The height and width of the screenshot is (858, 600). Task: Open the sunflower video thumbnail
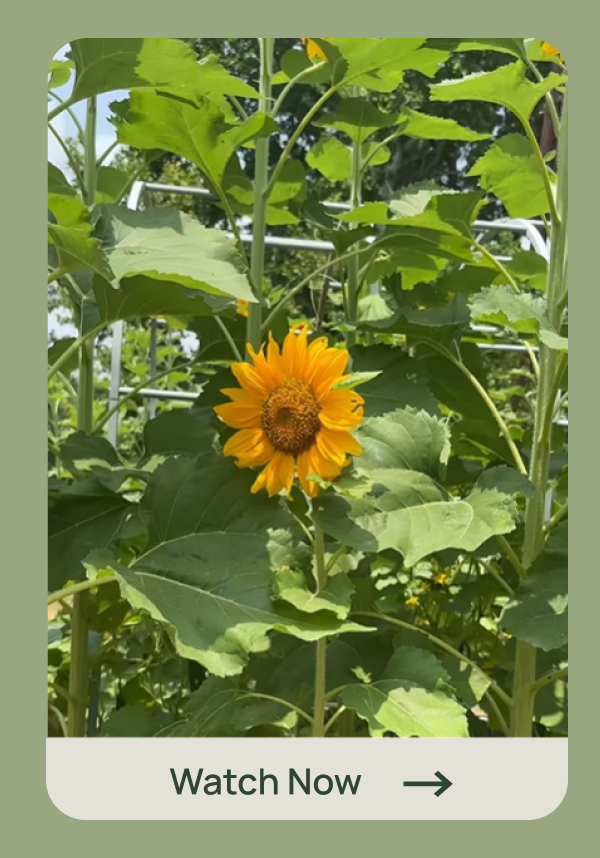coord(307,388)
